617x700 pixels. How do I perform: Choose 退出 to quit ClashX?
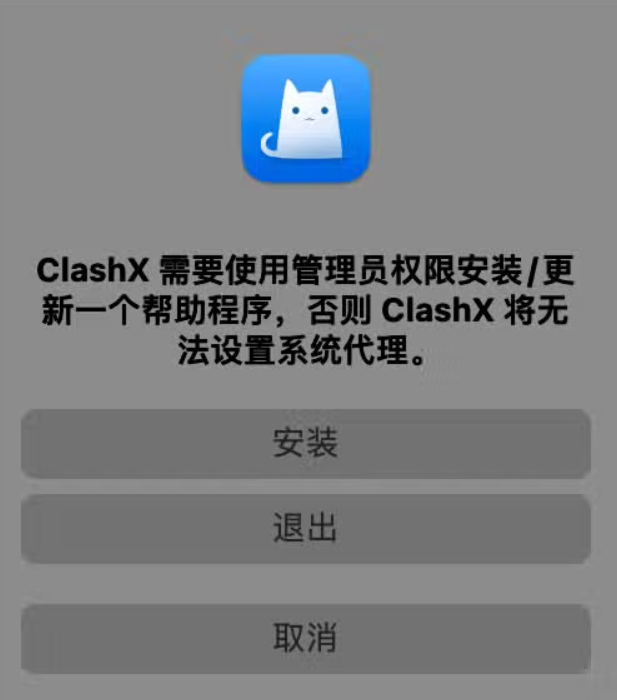305,529
